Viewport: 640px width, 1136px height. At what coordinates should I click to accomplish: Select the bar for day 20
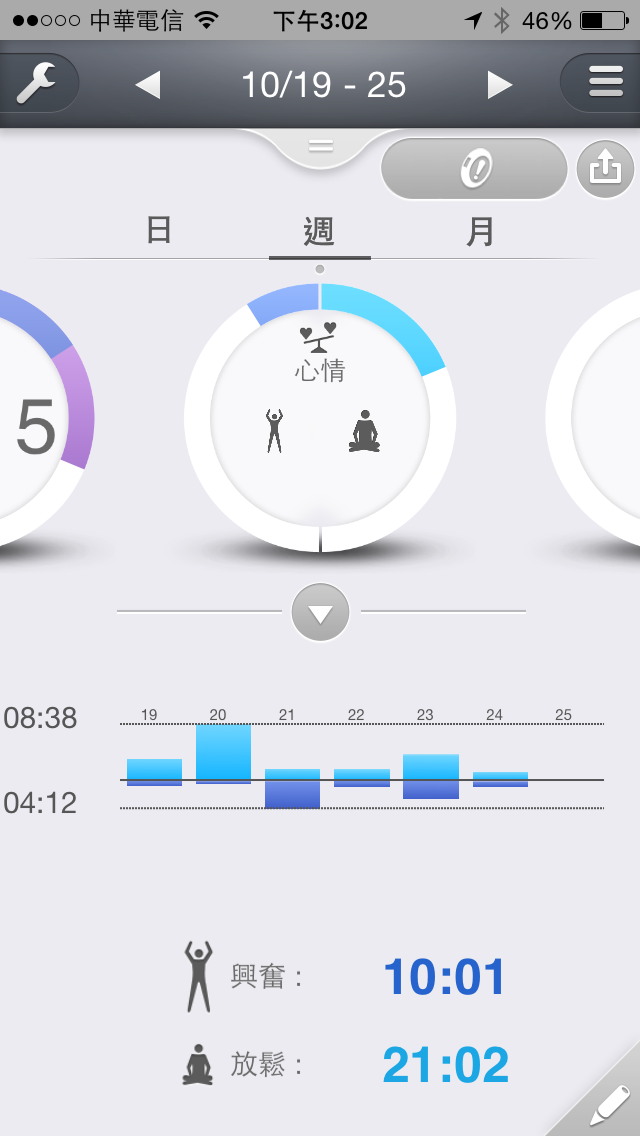[x=223, y=753]
